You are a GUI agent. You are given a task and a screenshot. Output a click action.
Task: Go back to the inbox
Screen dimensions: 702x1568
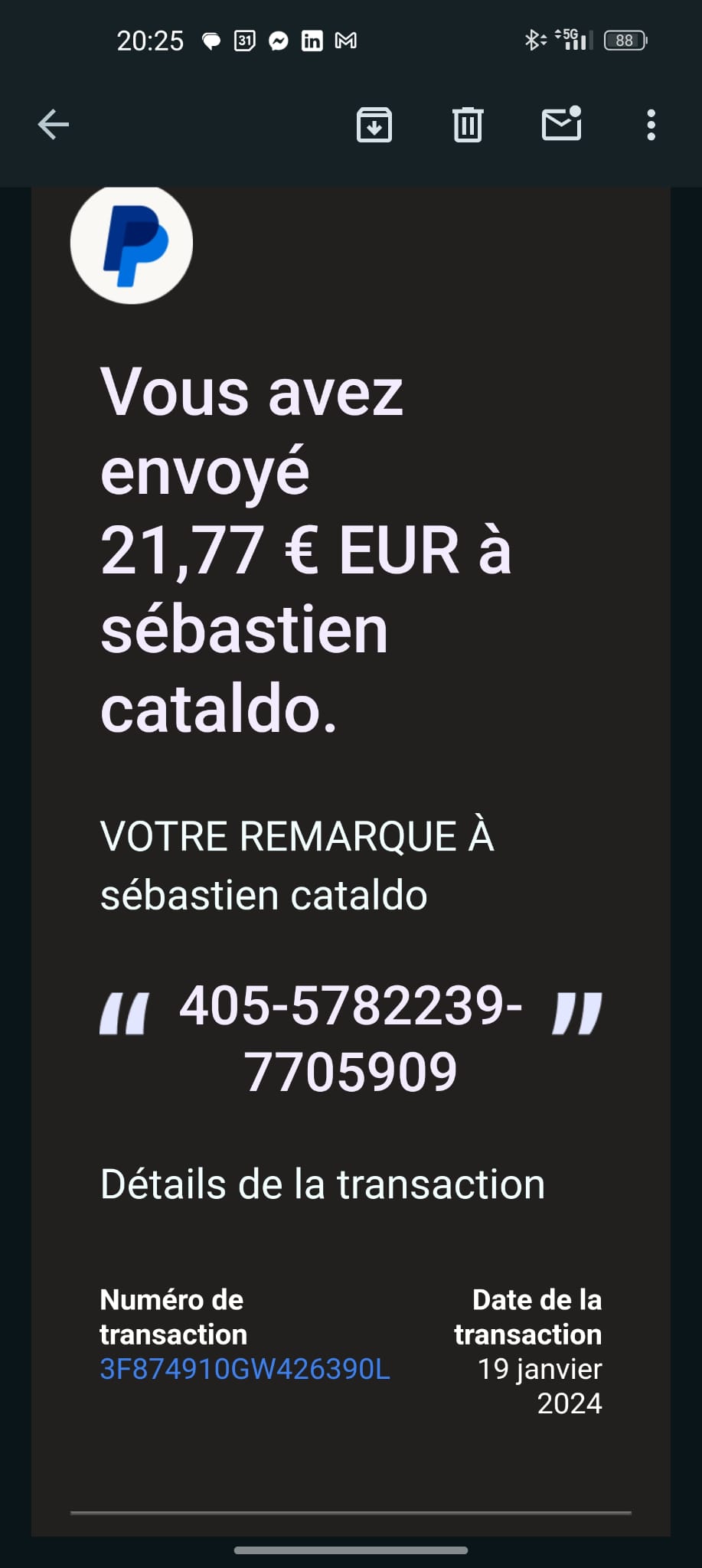coord(54,125)
